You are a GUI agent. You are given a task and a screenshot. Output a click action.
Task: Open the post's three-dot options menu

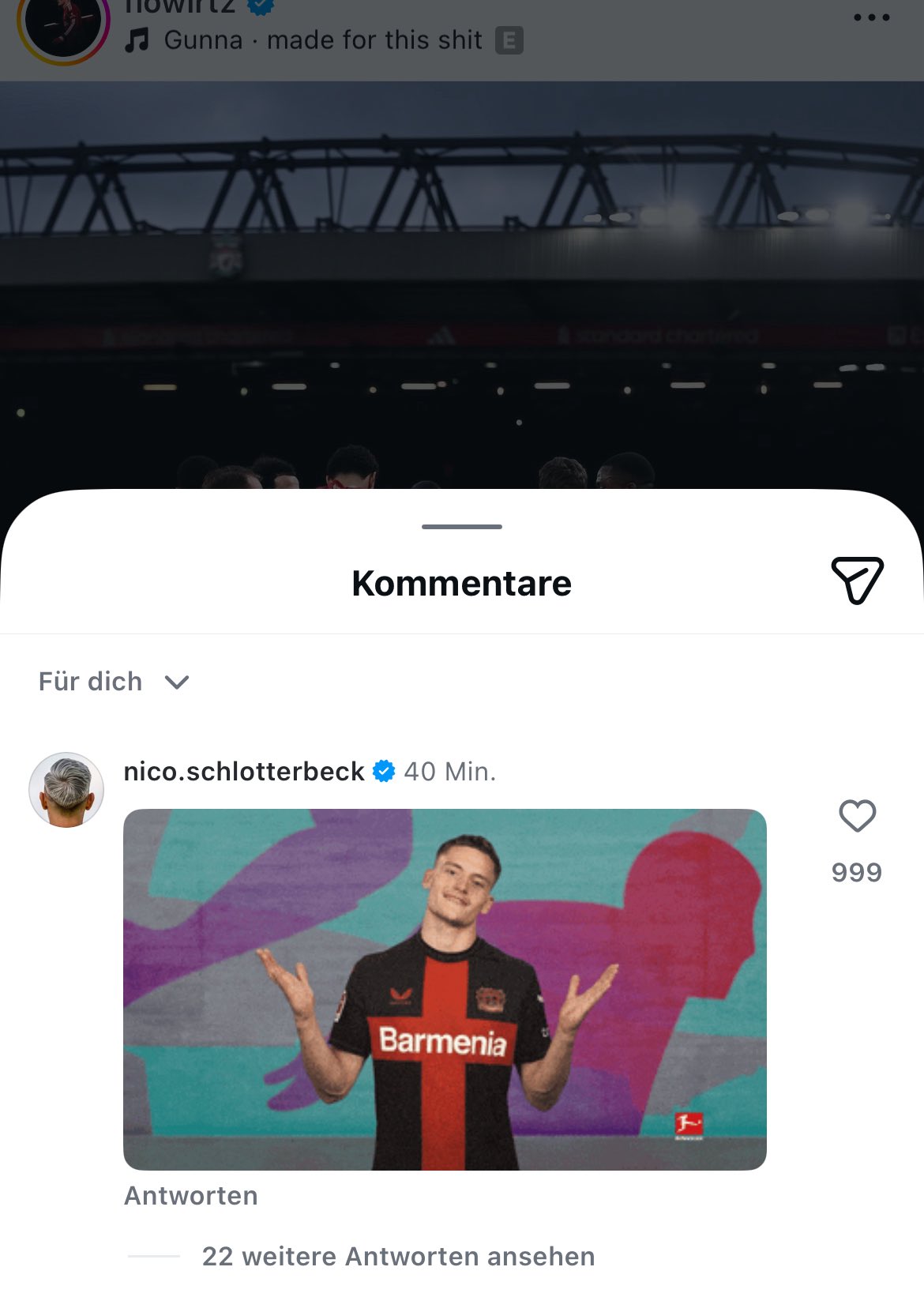coord(871,17)
